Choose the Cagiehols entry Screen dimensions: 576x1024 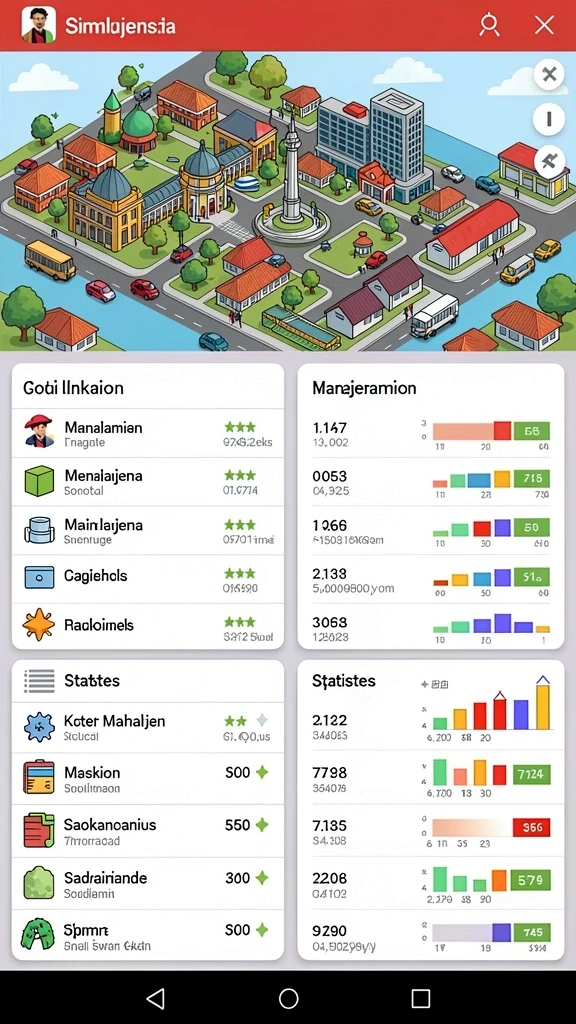click(x=148, y=579)
